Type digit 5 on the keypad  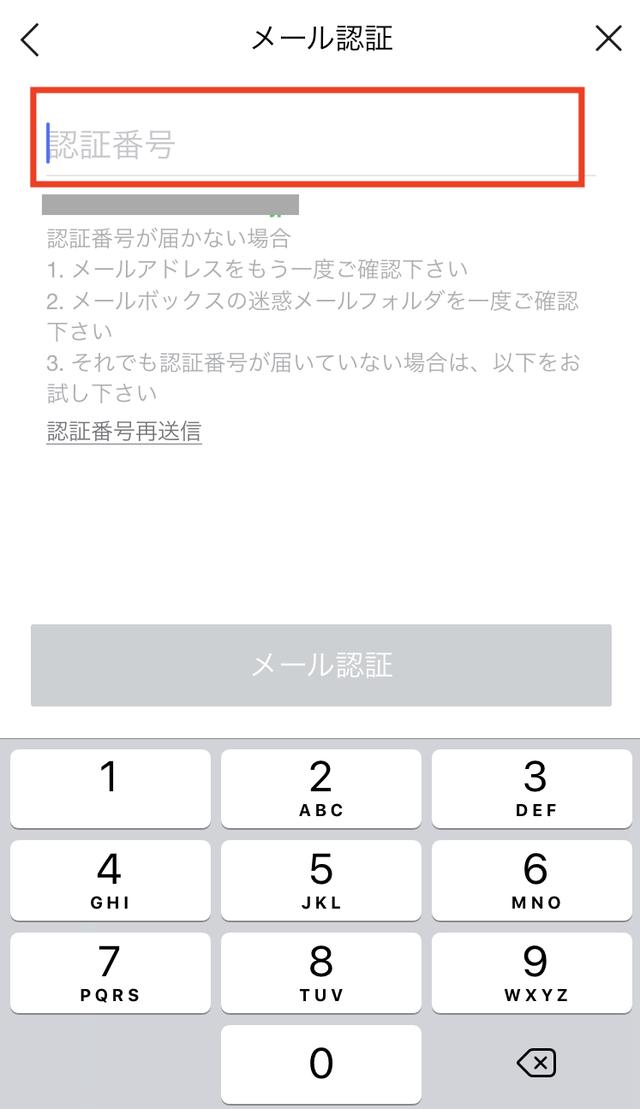click(321, 881)
